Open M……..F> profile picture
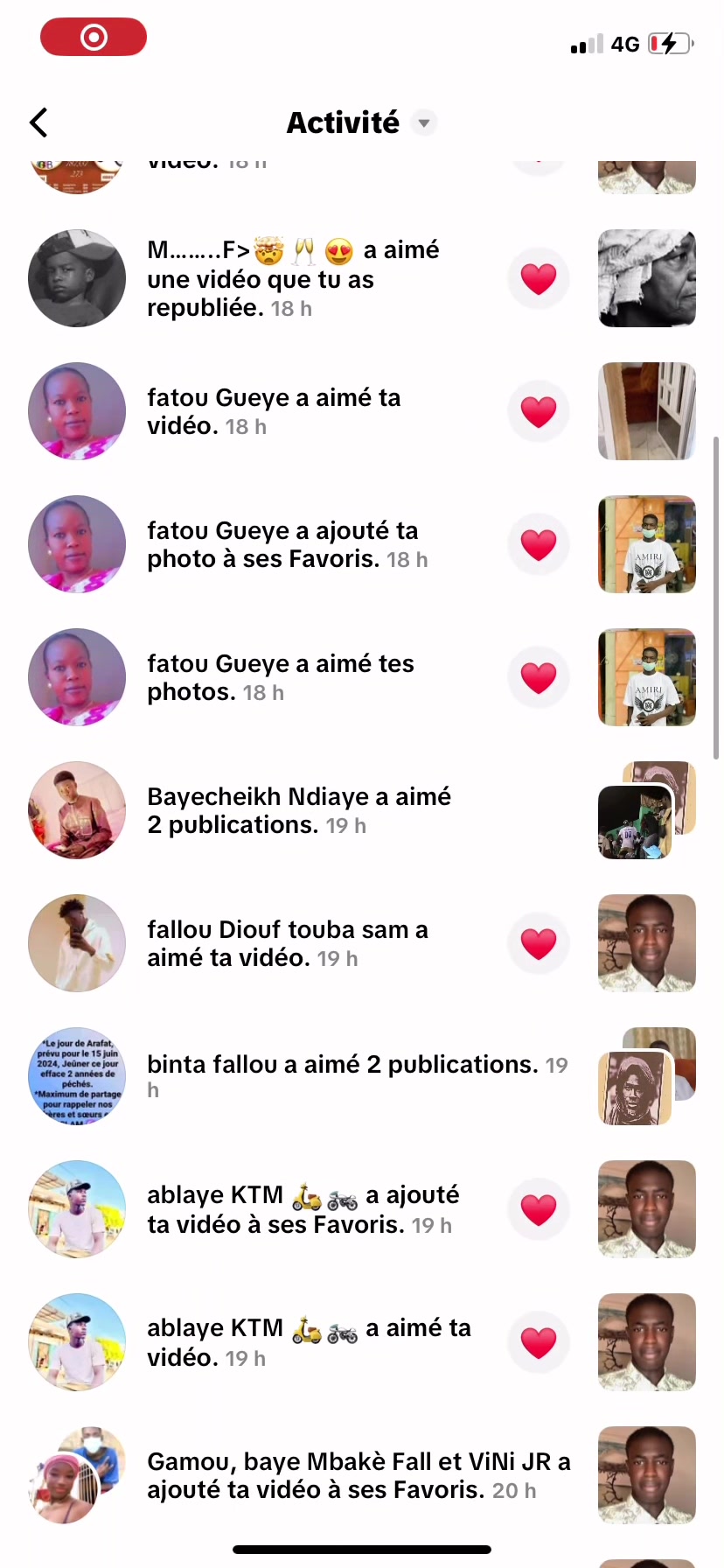 tap(77, 278)
